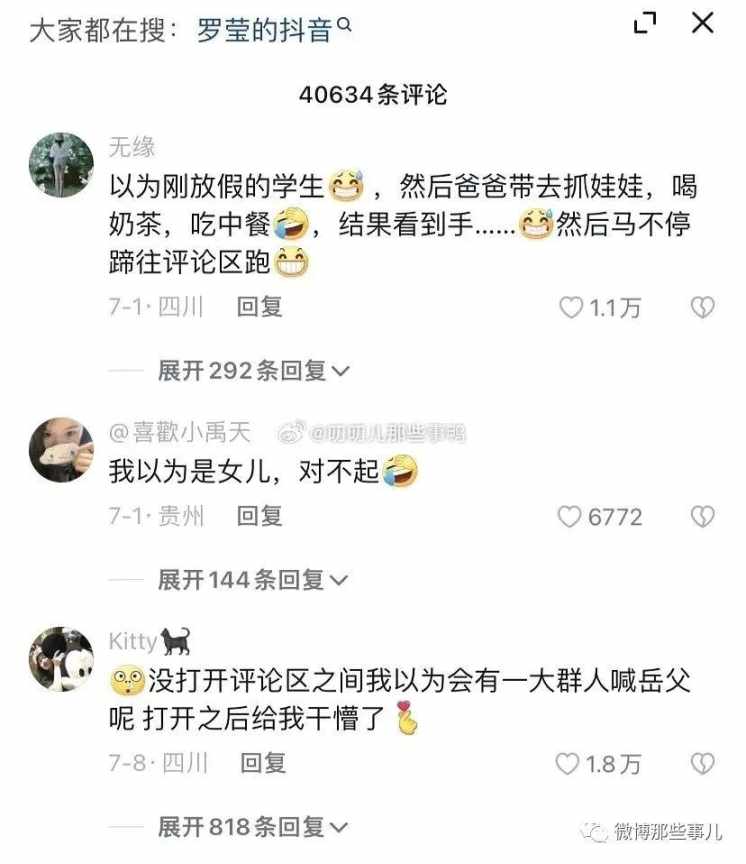Search the suggested term 罗莹的抖音
The image size is (746, 864).
(264, 30)
